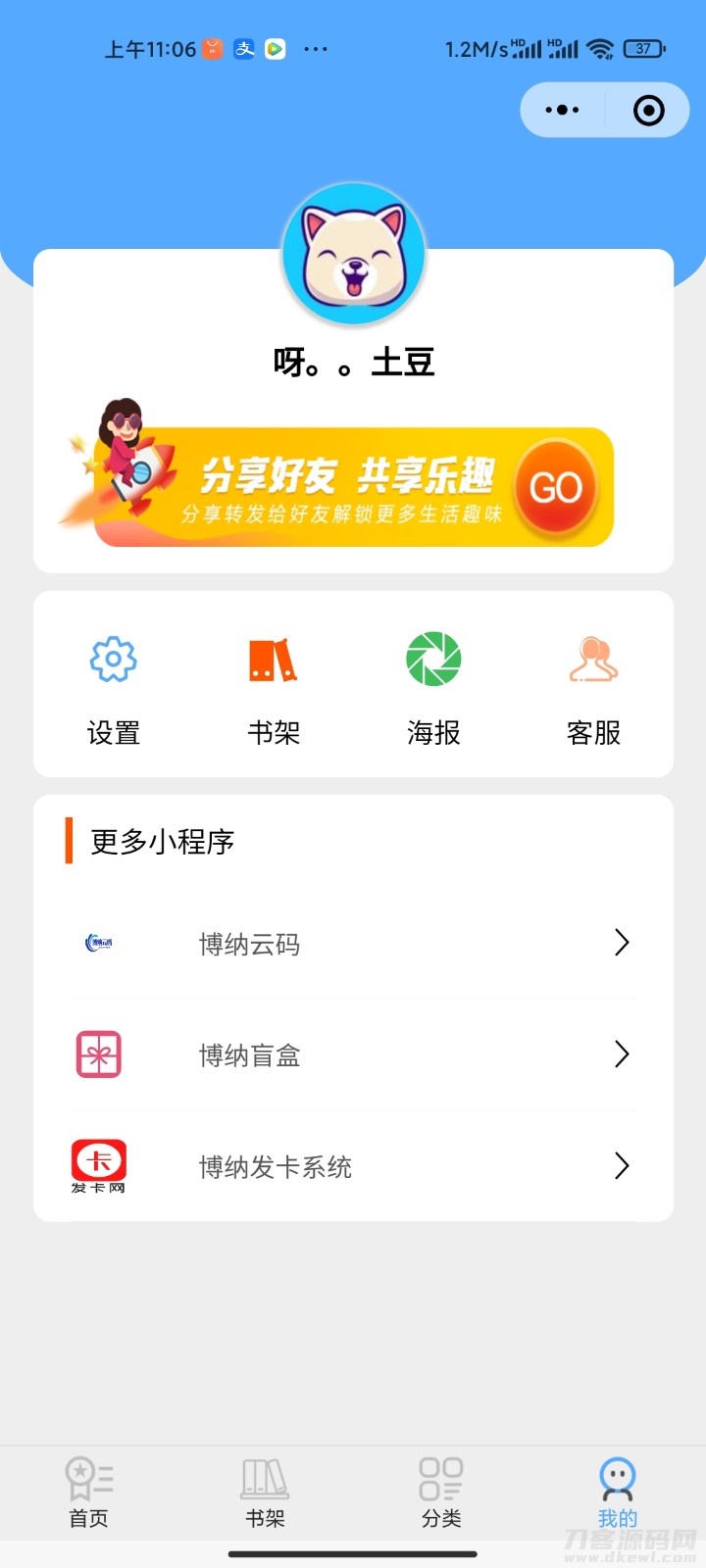Tap the nickname 呀。。土豆

353,363
